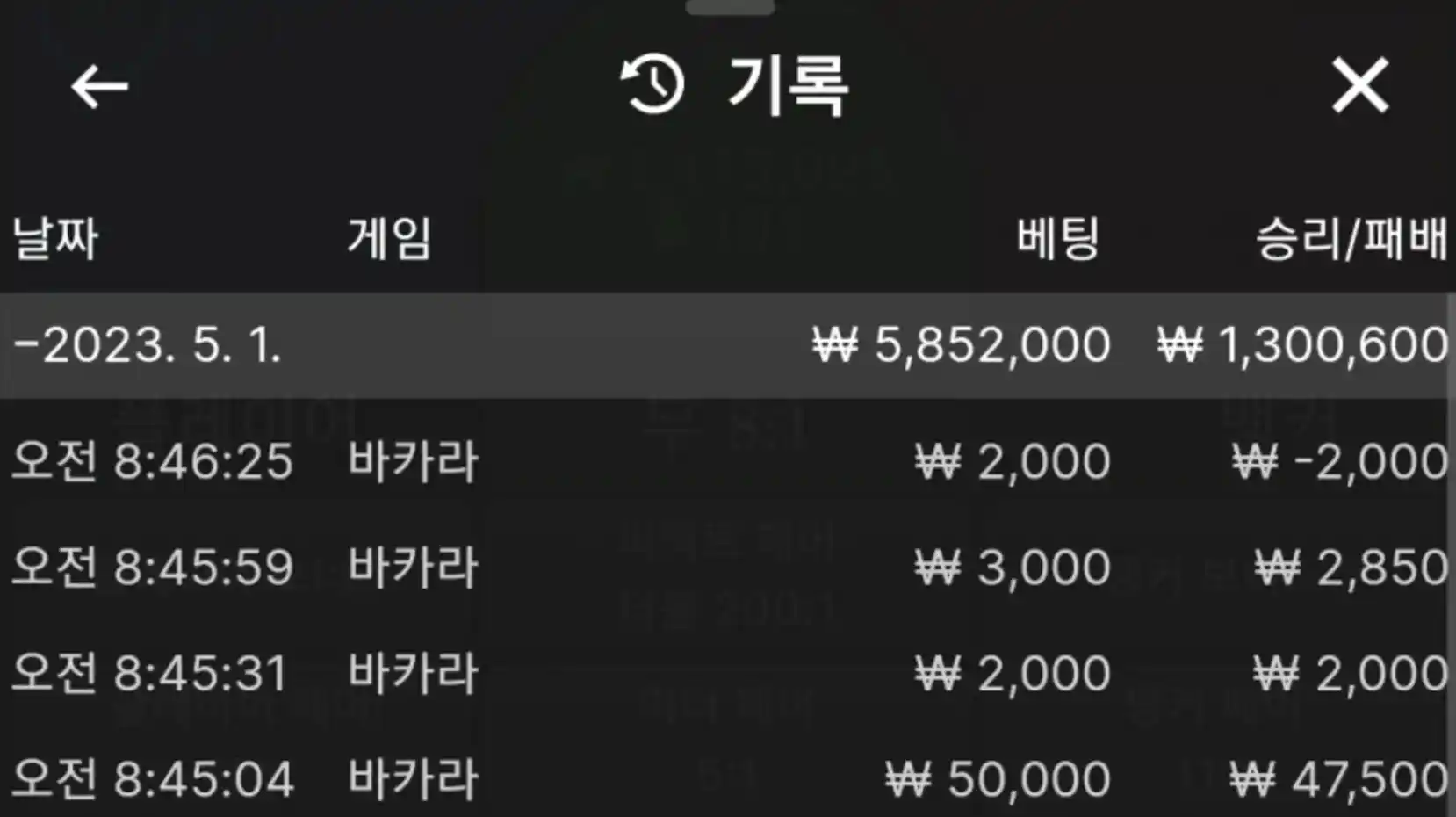Open the 오전 8:45:59 바카라 record
Image resolution: width=1456 pixels, height=817 pixels.
pos(727,568)
